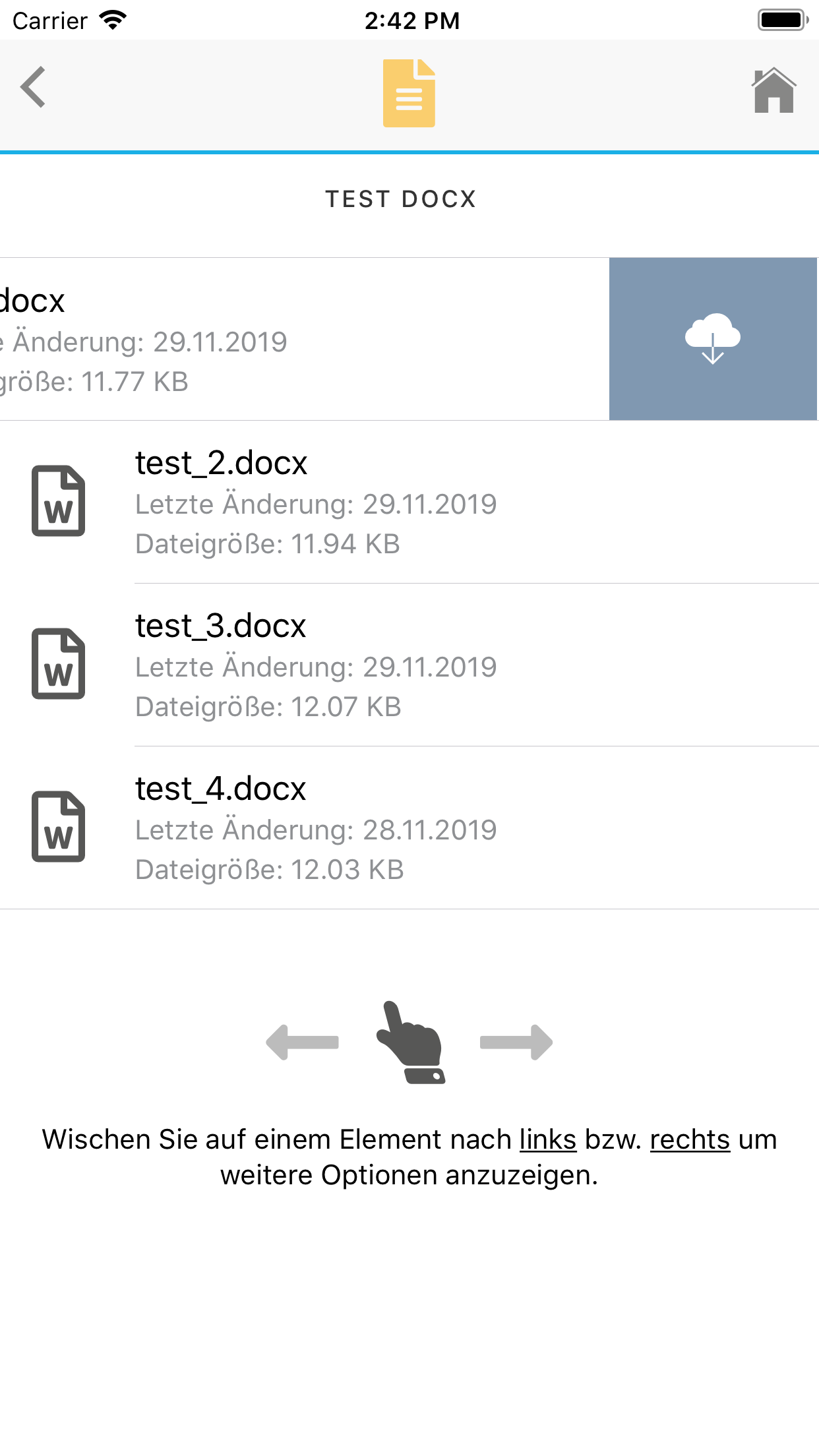Tap the cloud download icon on the swiped file
The width and height of the screenshot is (819, 1456).
[x=712, y=340]
